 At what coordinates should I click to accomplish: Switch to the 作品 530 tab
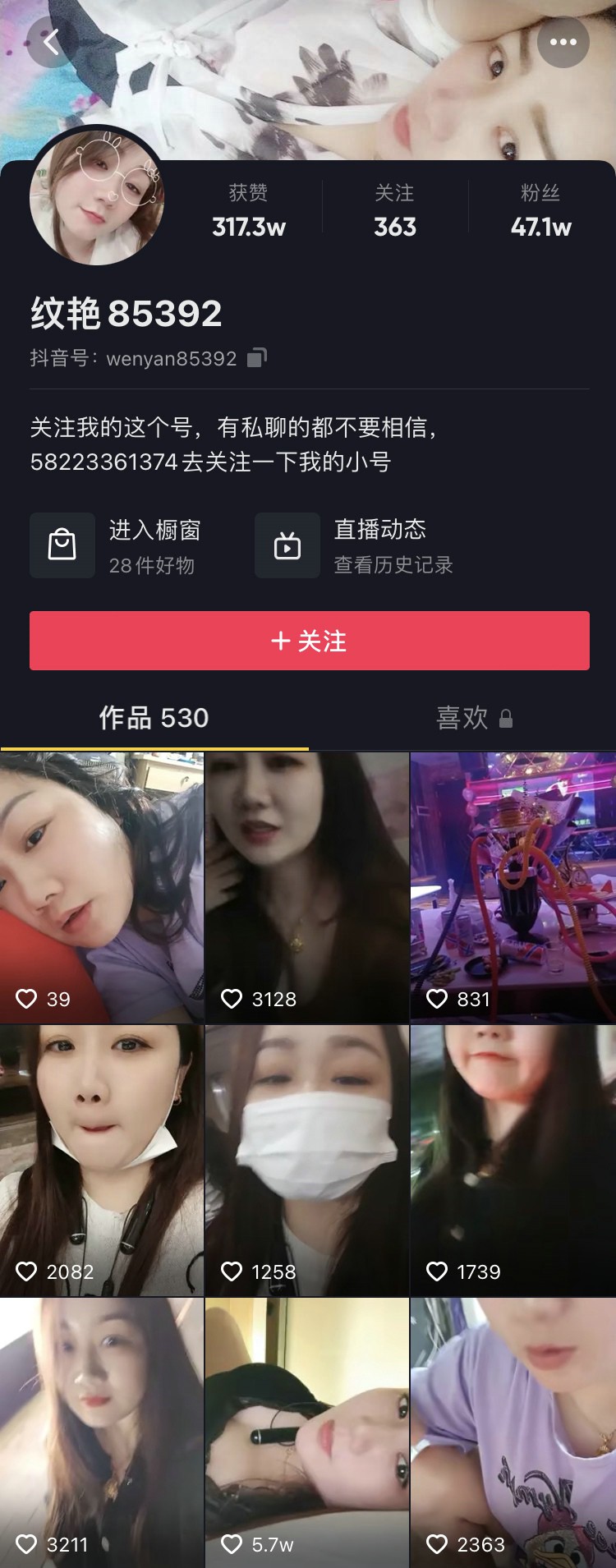tap(154, 718)
